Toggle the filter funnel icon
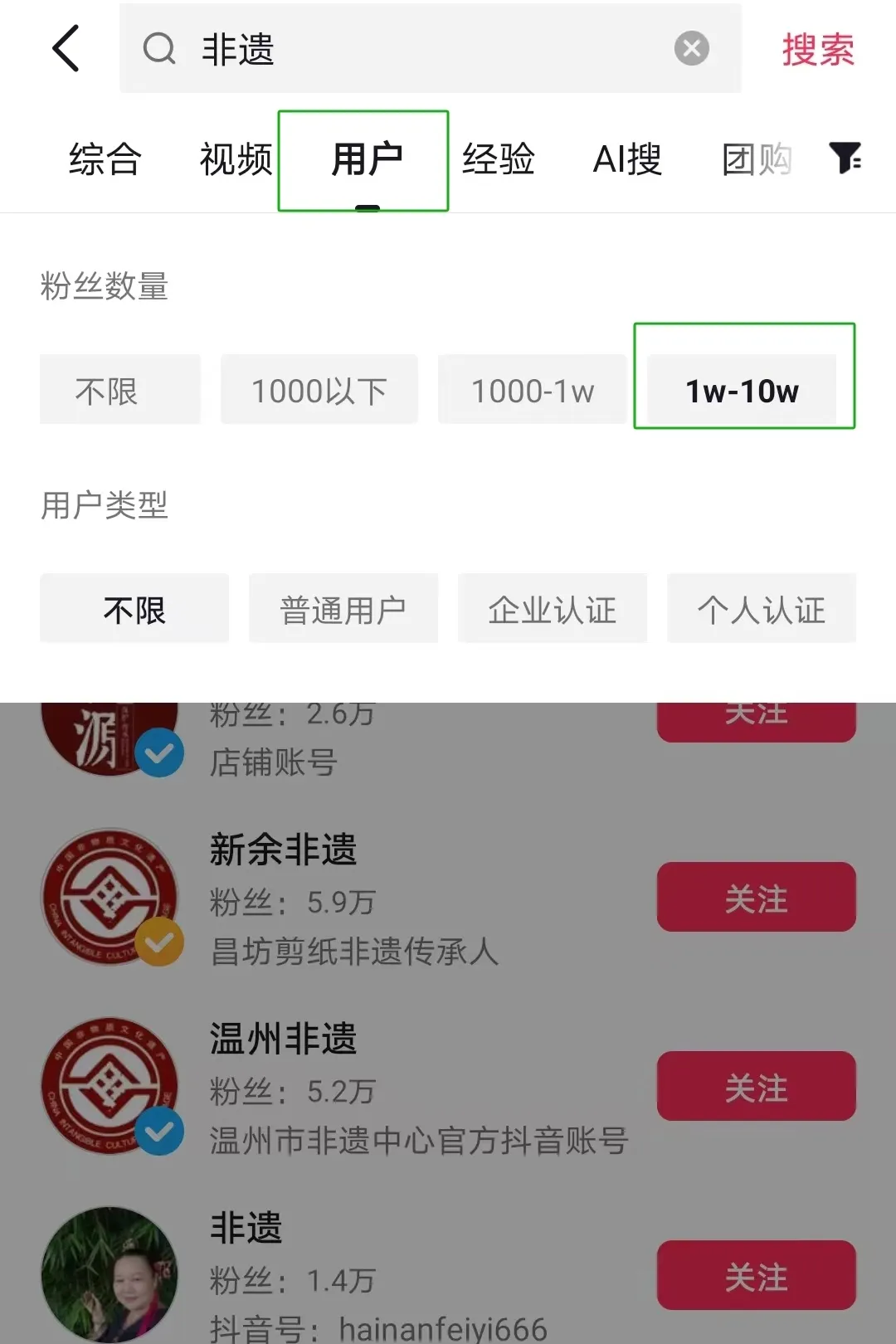896x1344 pixels. coord(845,158)
